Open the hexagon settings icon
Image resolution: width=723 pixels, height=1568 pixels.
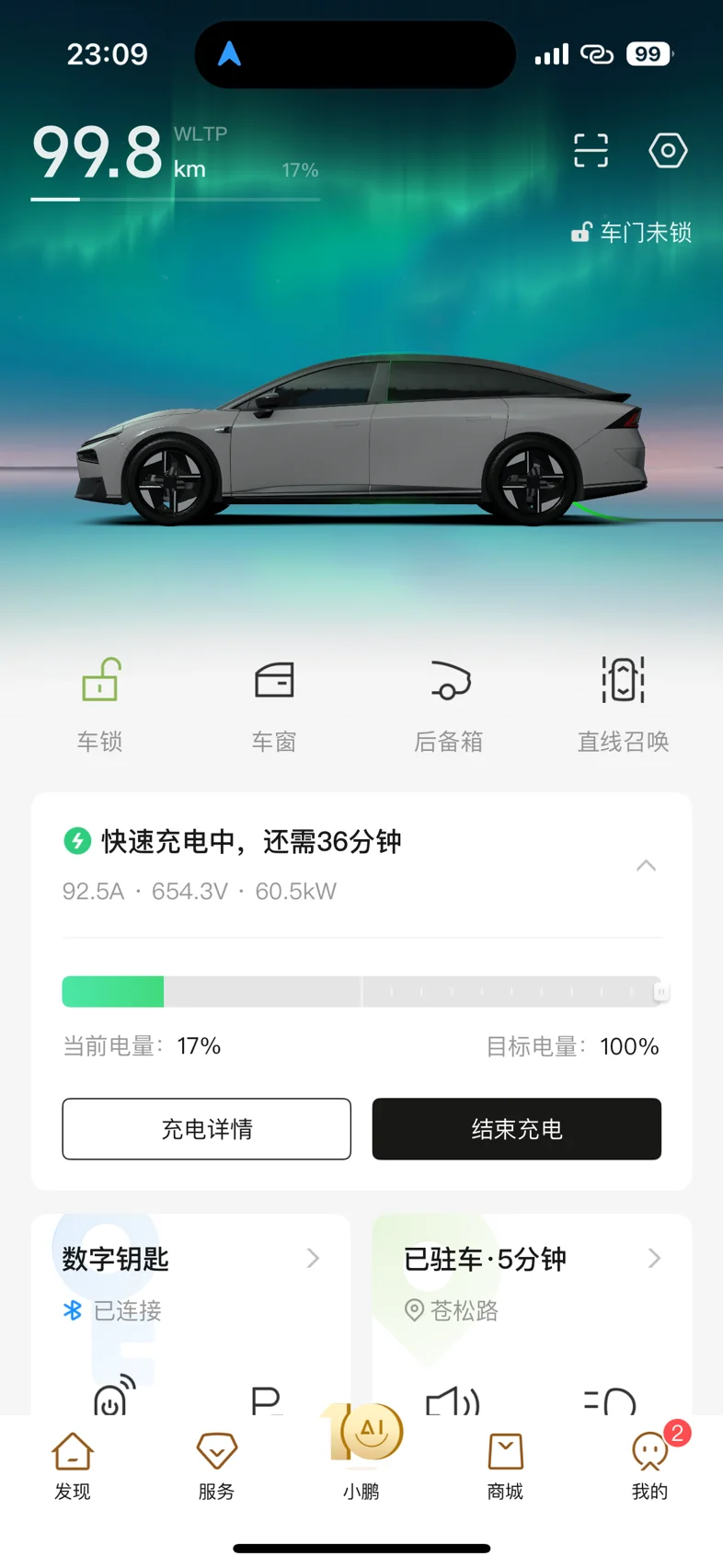tap(668, 150)
